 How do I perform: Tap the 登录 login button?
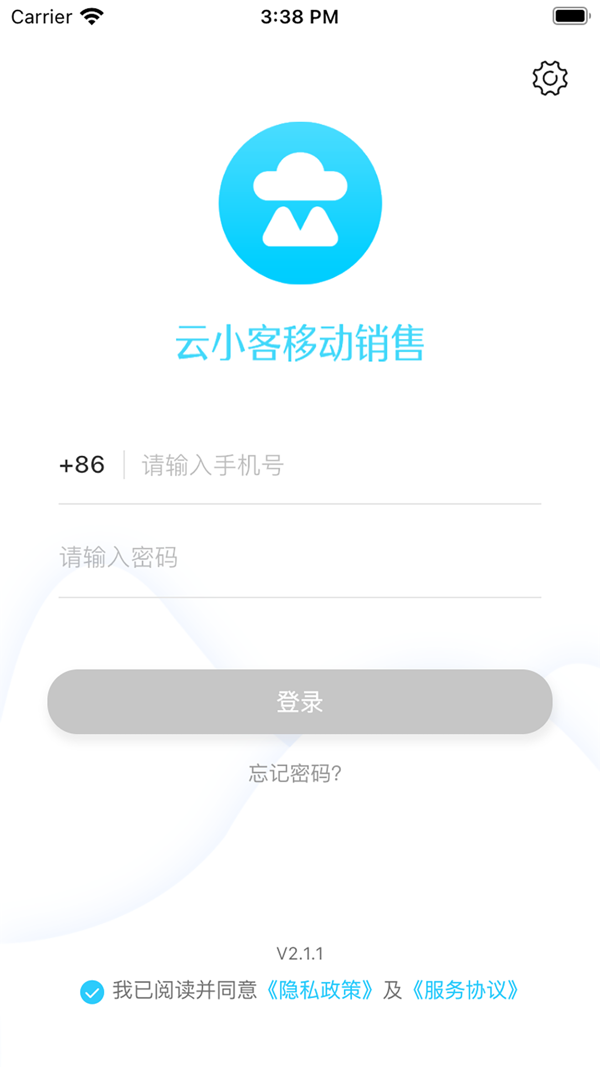(x=300, y=702)
